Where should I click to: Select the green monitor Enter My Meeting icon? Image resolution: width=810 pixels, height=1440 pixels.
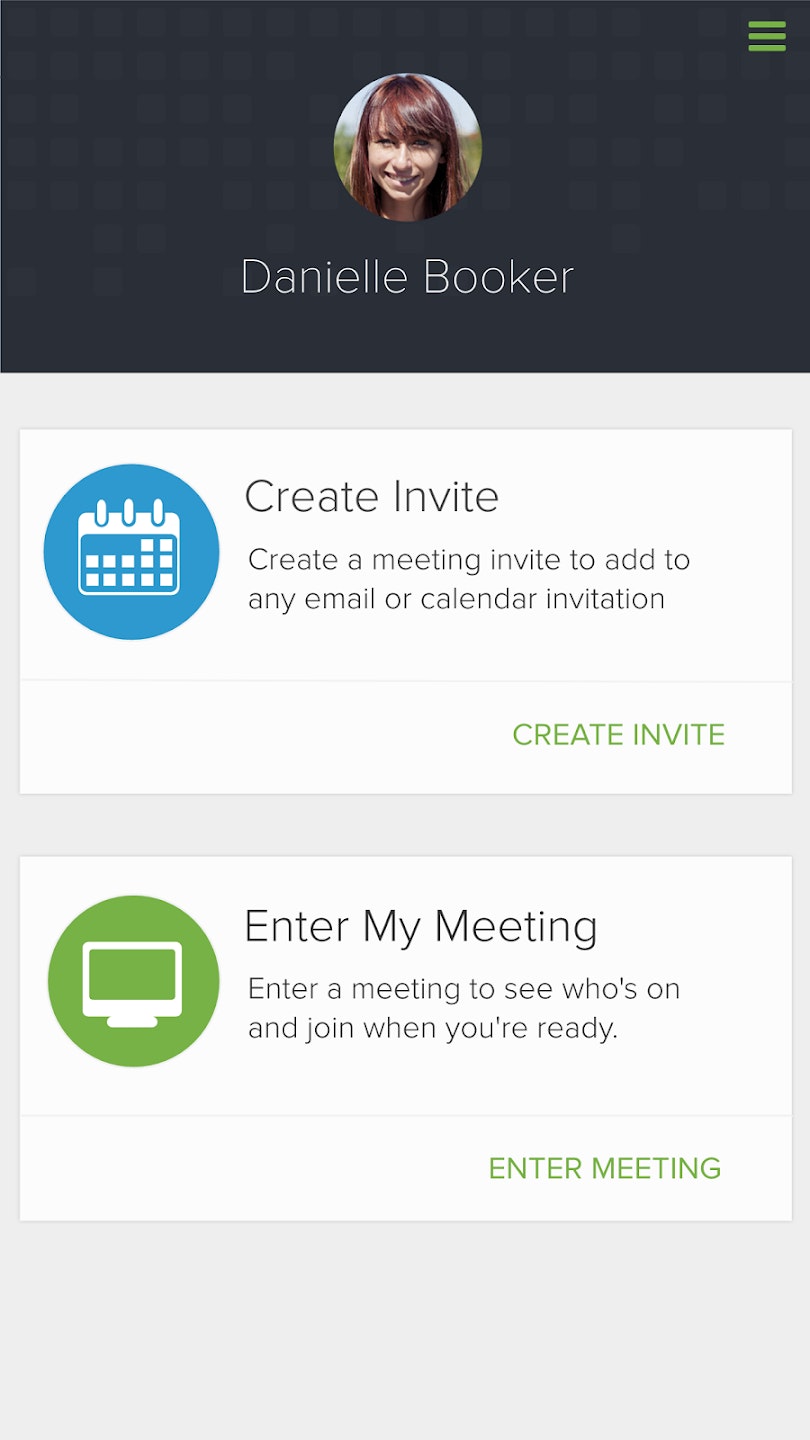click(133, 981)
